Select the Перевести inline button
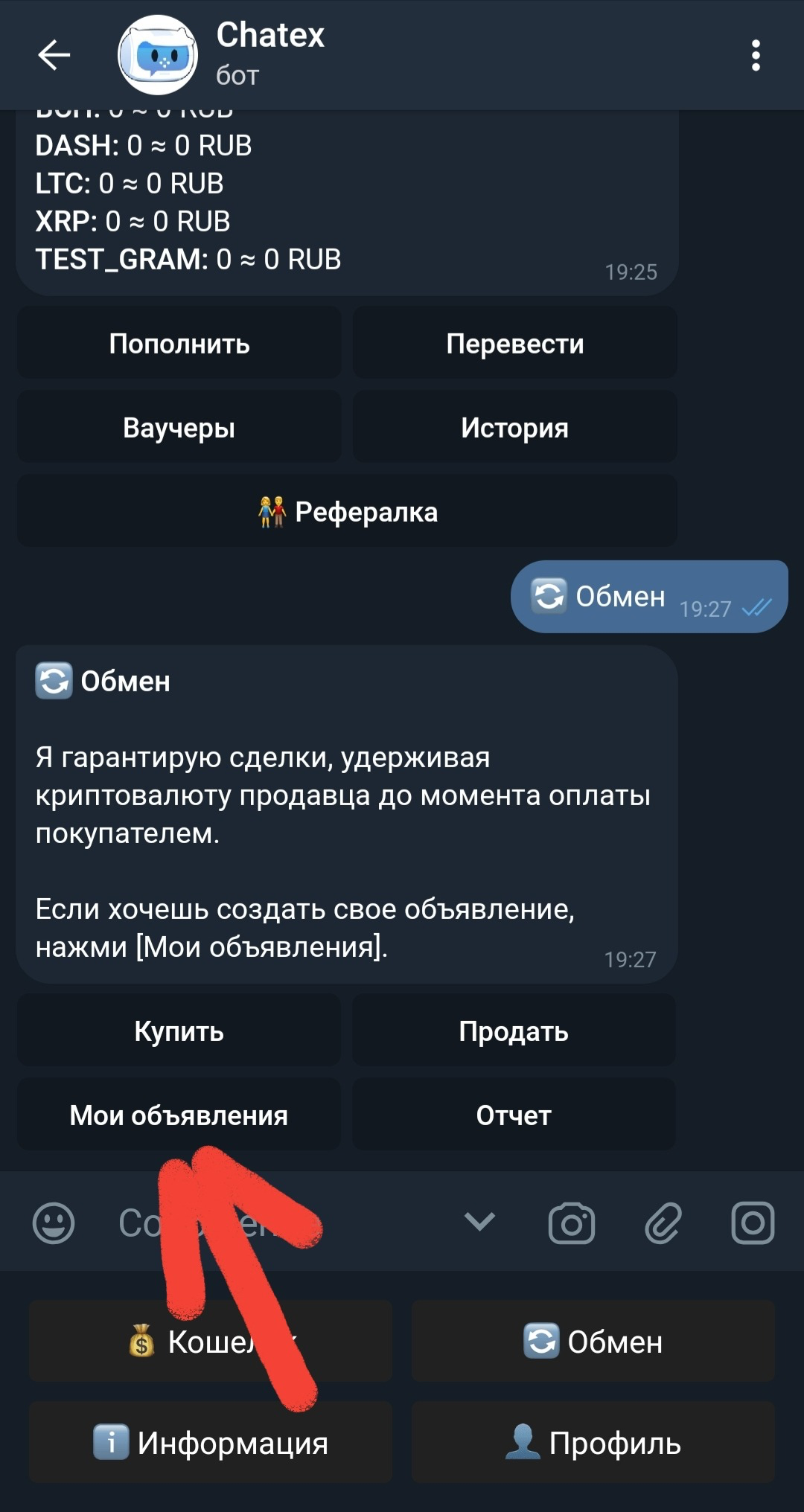The image size is (804, 1512). pyautogui.click(x=514, y=344)
